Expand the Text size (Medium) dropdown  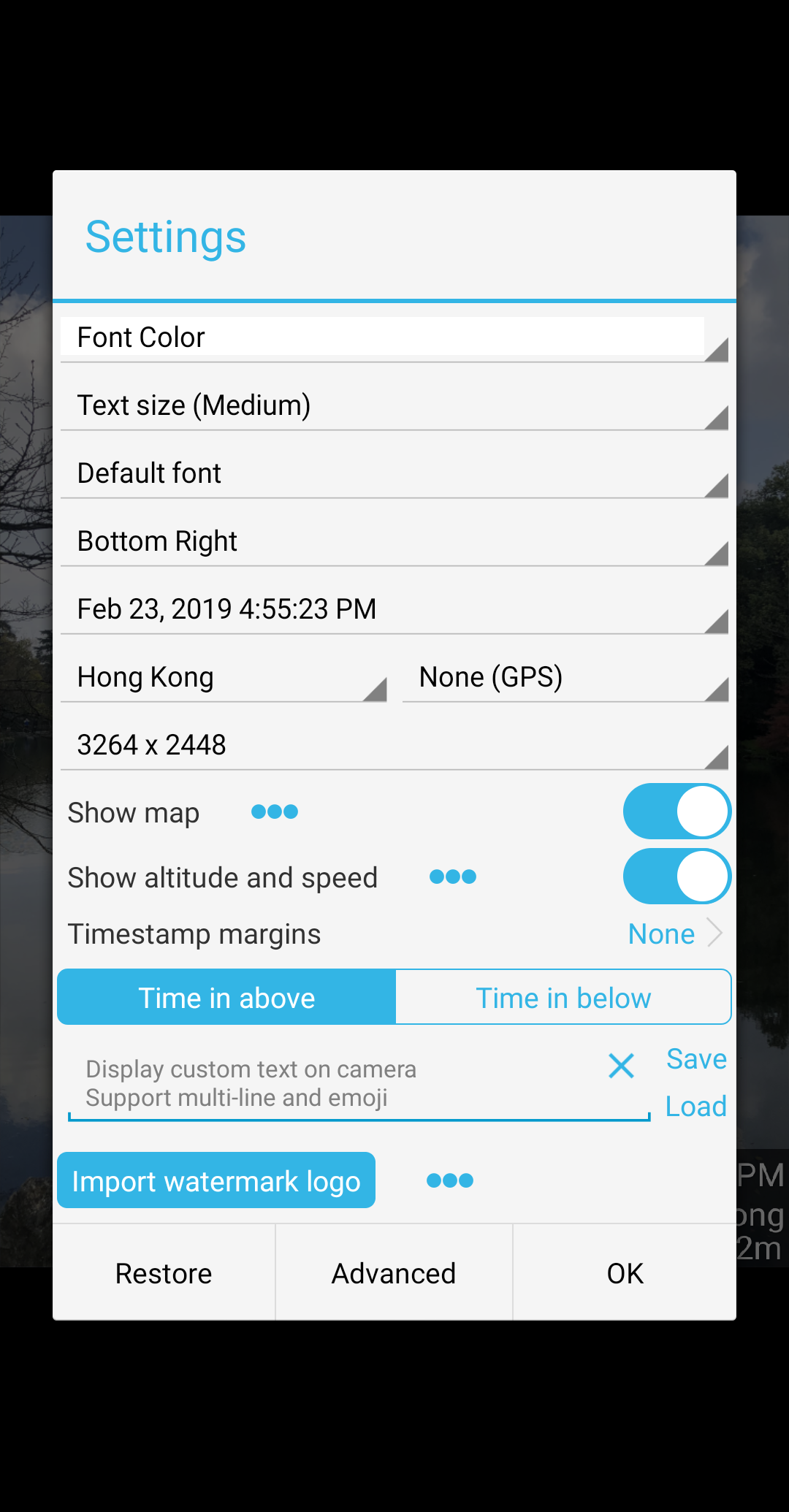[x=394, y=406]
